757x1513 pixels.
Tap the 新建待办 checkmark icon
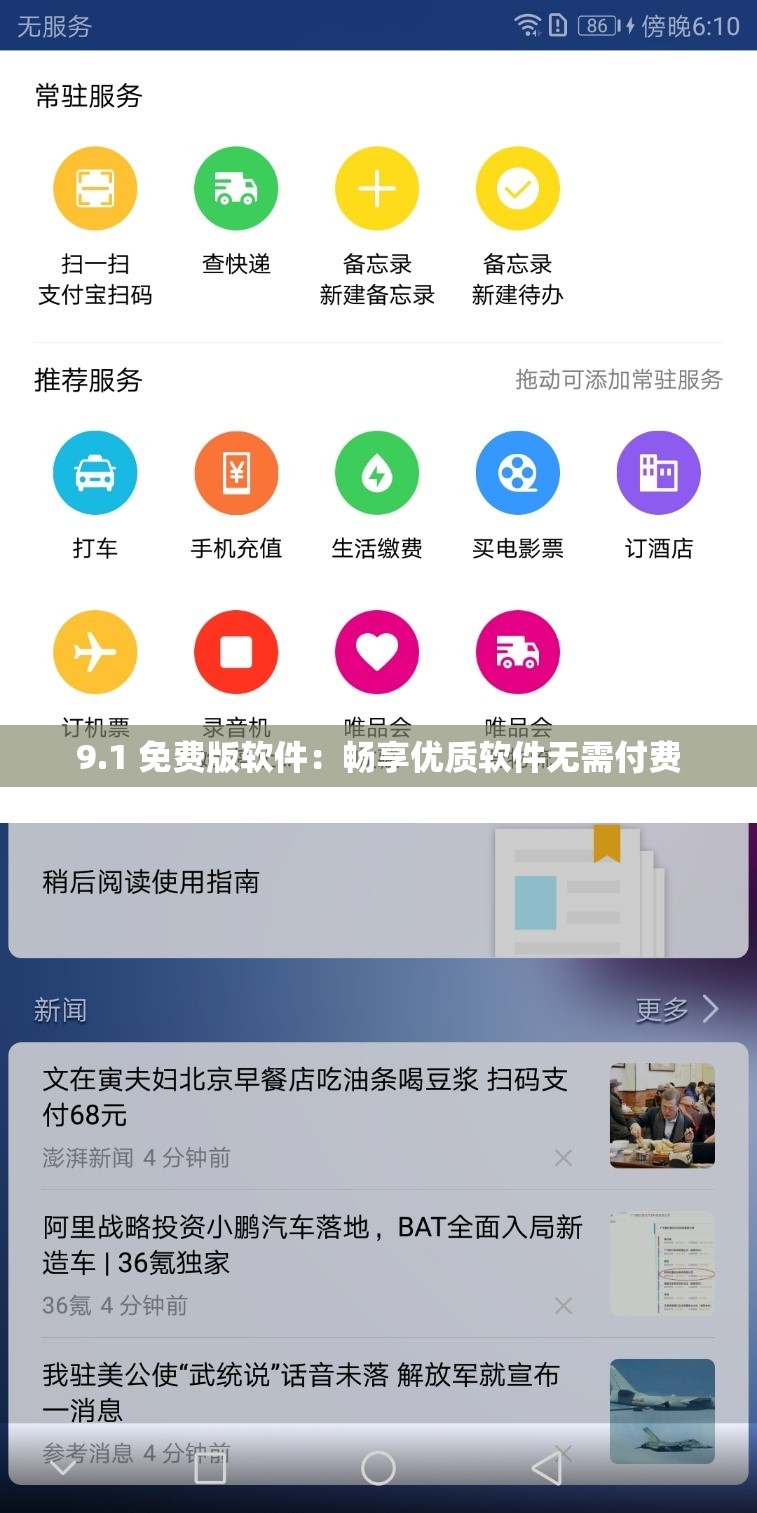tap(517, 187)
